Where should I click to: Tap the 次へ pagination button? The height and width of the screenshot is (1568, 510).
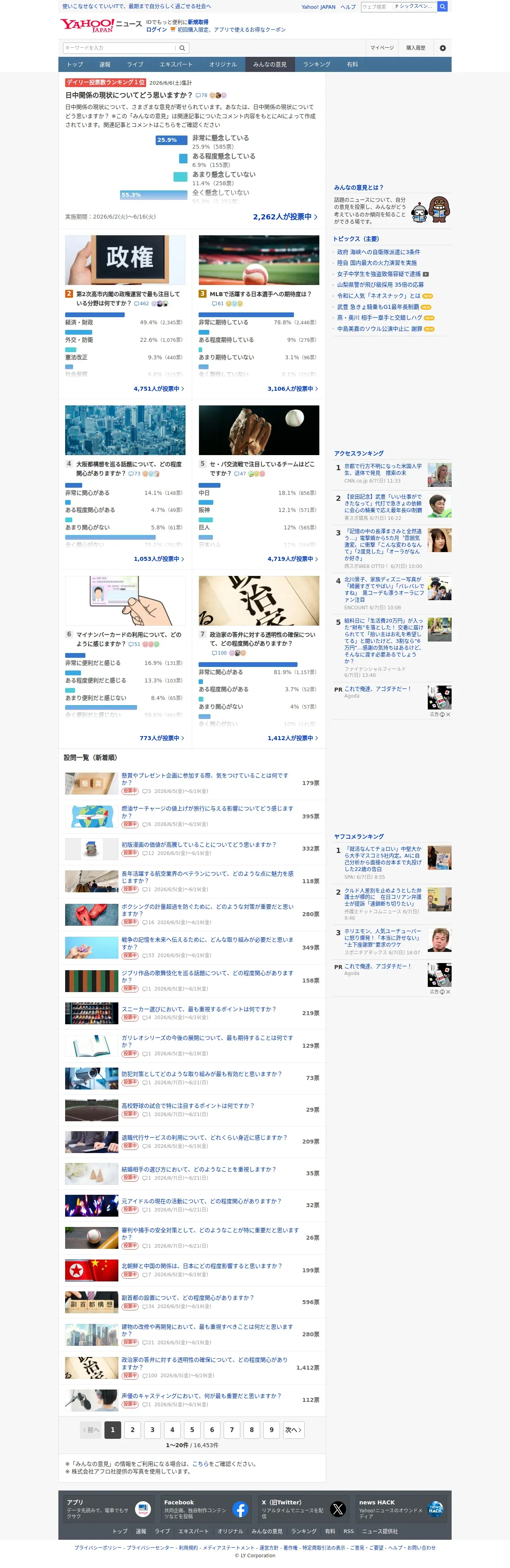[x=294, y=1430]
